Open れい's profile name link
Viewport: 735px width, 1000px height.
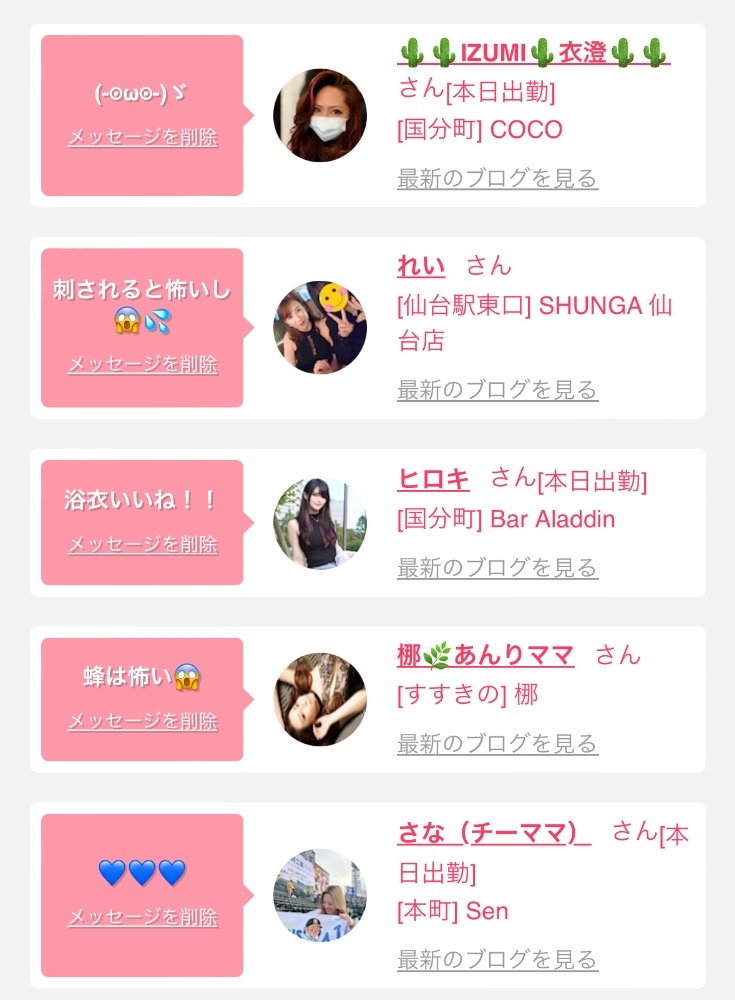pos(421,266)
